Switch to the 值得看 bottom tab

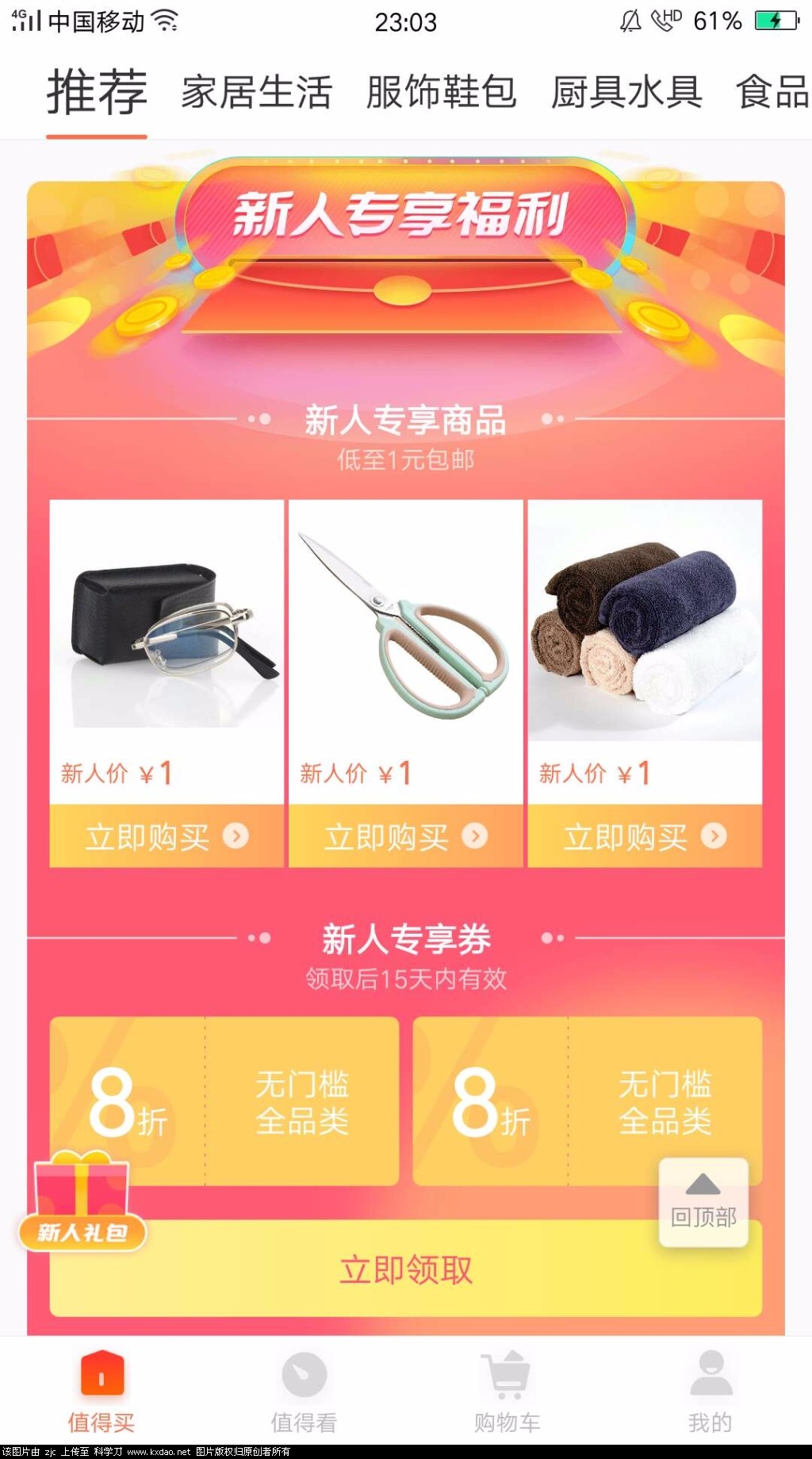tap(304, 1392)
